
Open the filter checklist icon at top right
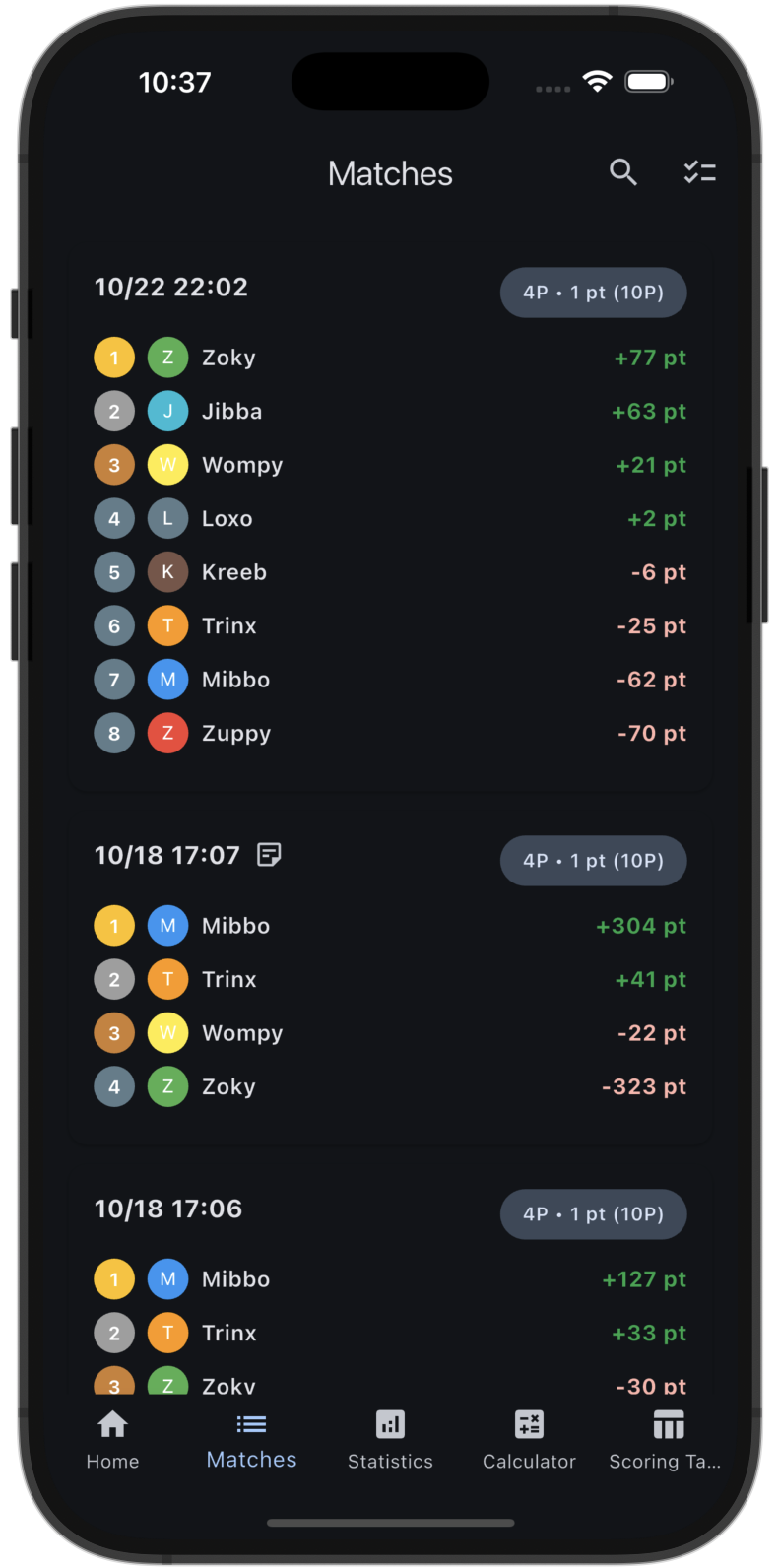click(700, 172)
